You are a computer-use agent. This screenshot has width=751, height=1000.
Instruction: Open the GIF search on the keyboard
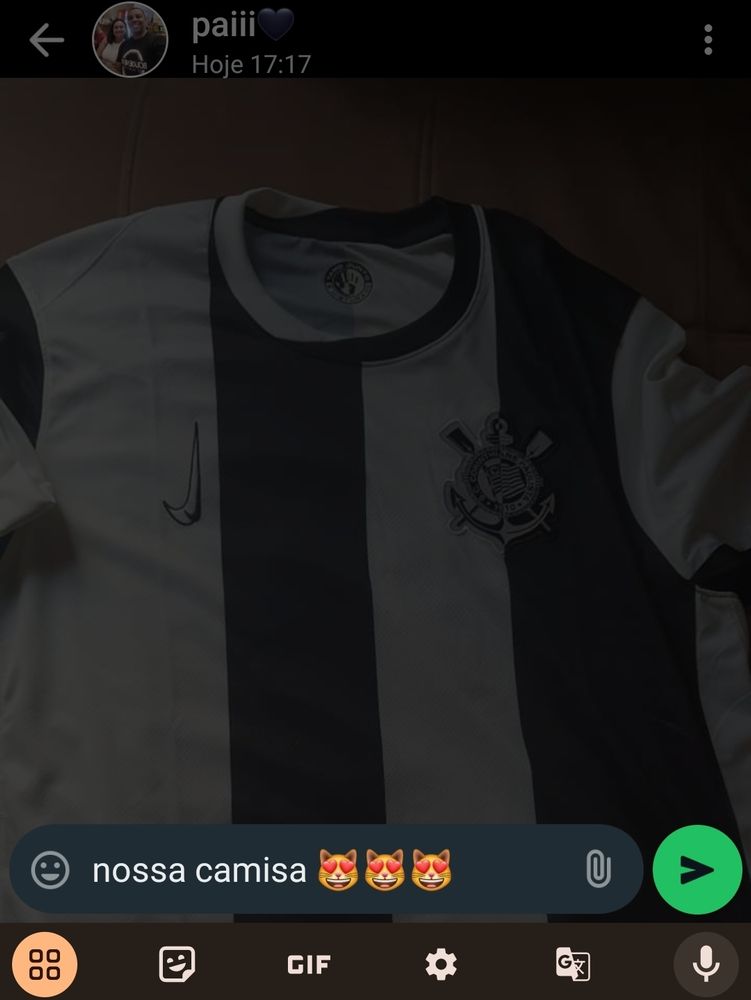click(x=308, y=965)
